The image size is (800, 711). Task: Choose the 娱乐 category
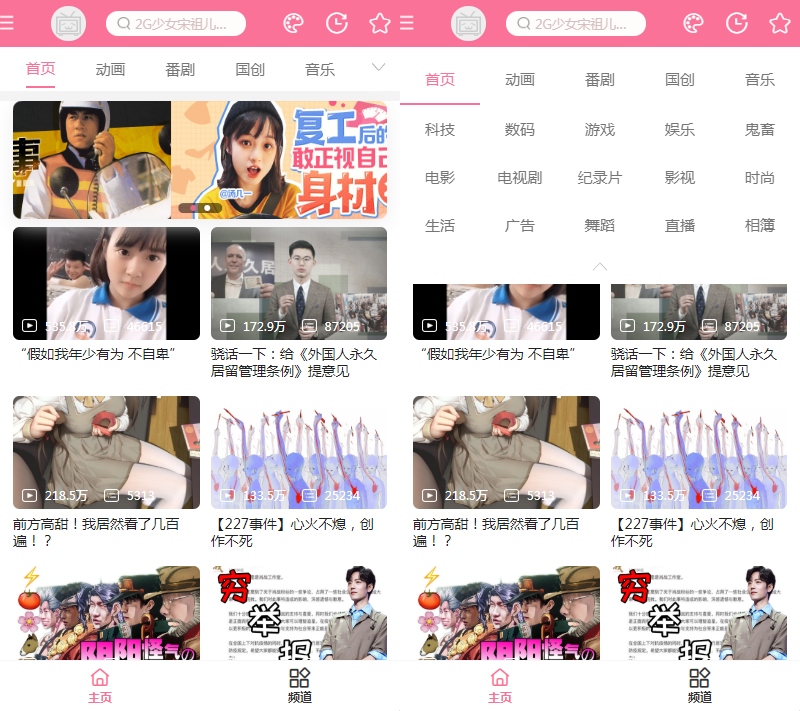point(680,129)
